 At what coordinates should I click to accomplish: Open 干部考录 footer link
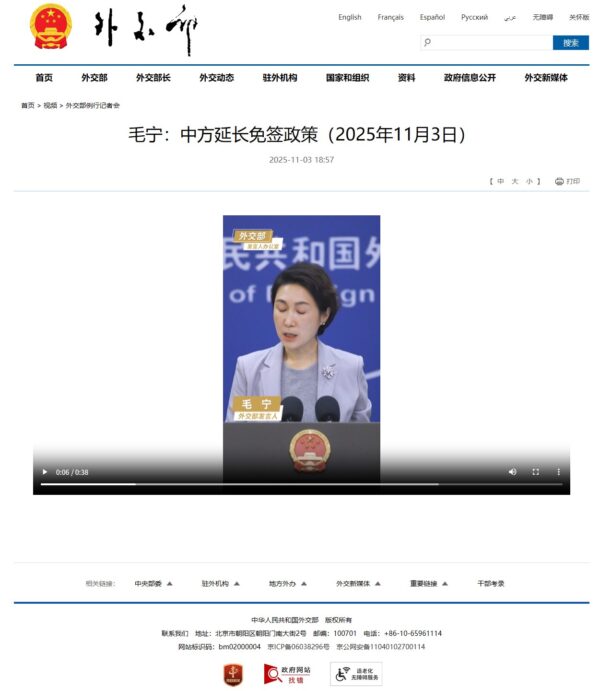coord(491,583)
